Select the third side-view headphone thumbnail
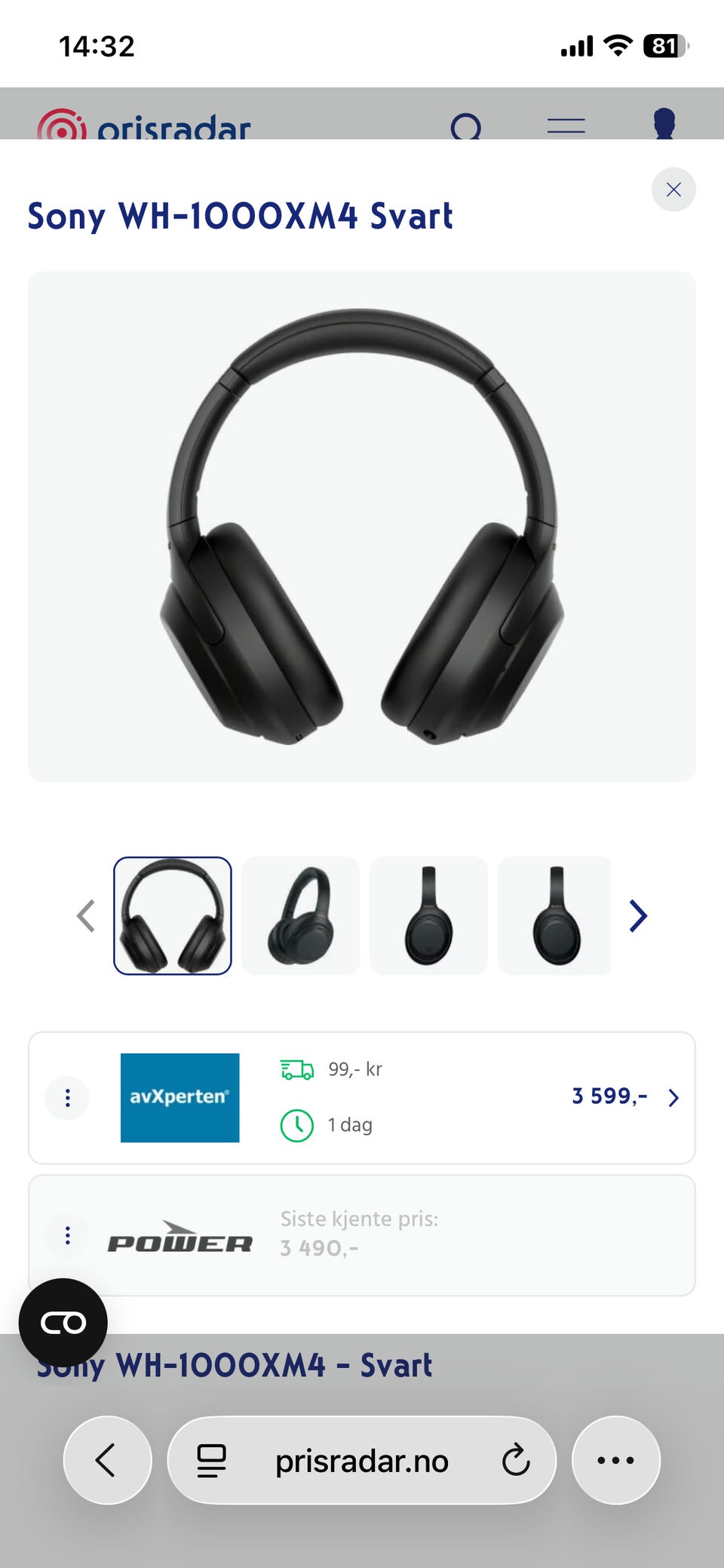Viewport: 724px width, 1568px height. coord(429,916)
